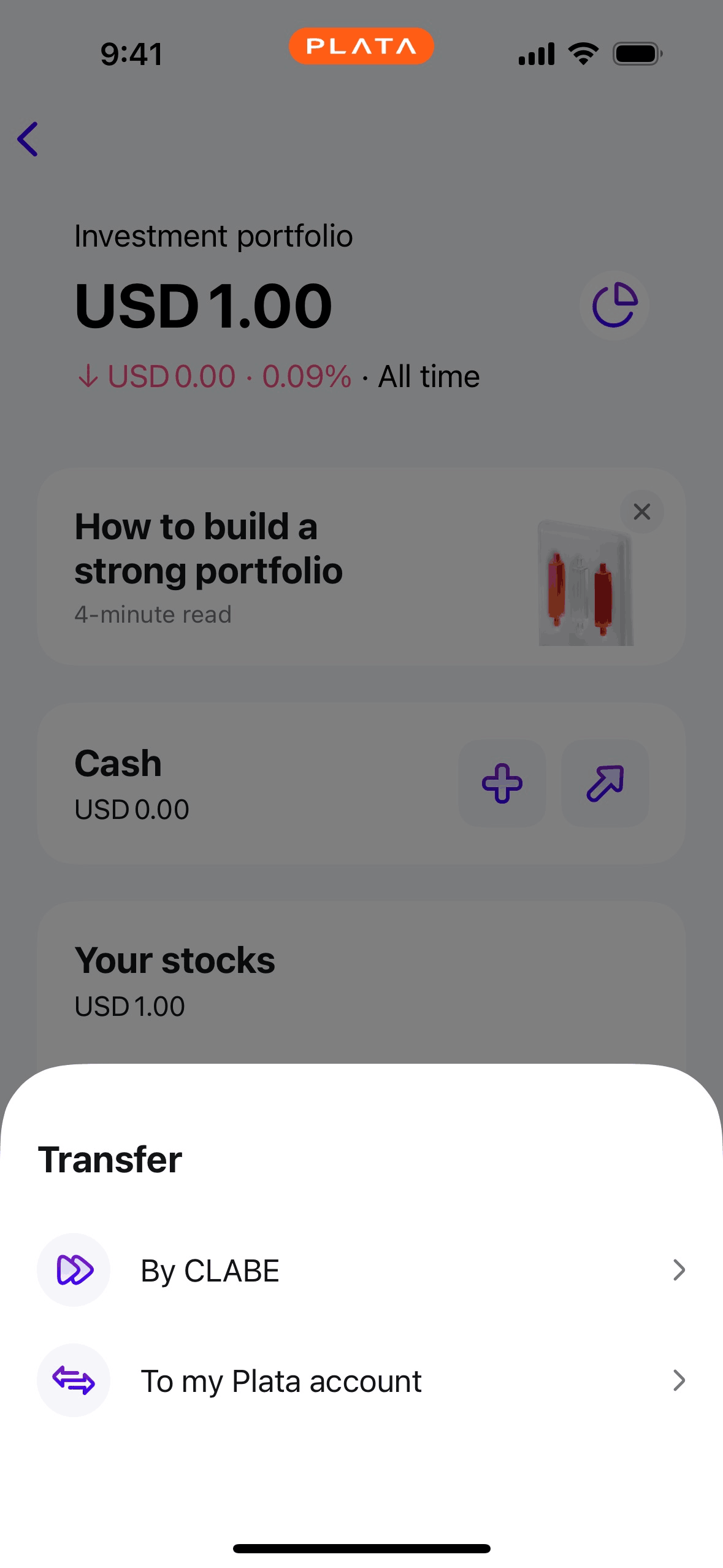The image size is (723, 1568).
Task: Dismiss the strong portfolio article card
Action: tap(641, 512)
